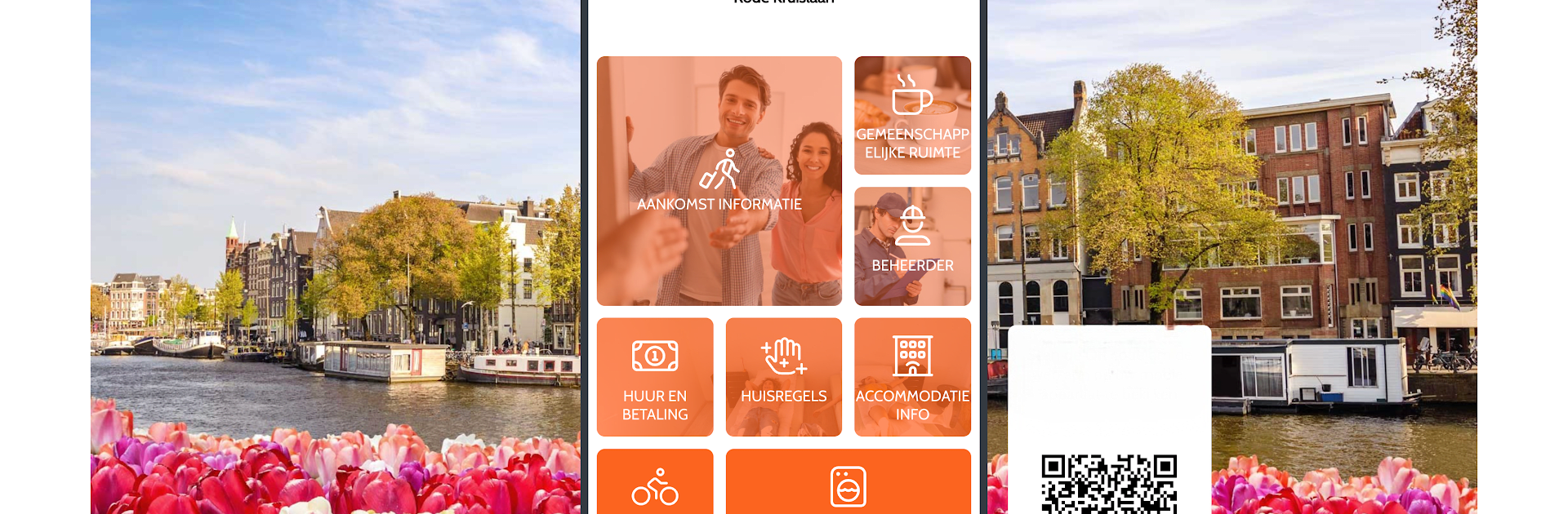Open the Aankomst Informatie tile
The height and width of the screenshot is (514, 1568).
(719, 181)
